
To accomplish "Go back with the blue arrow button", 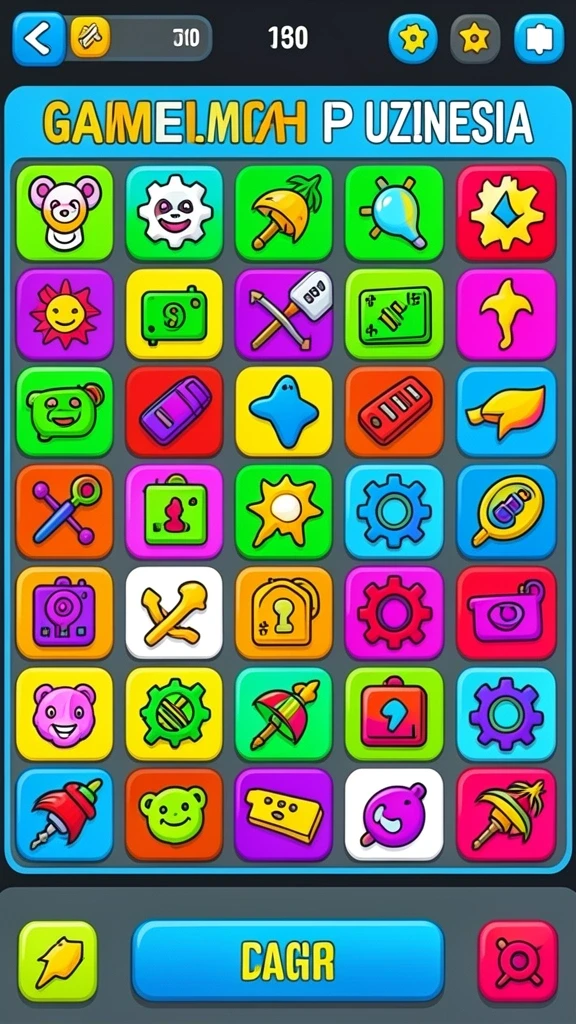I will 39,39.
